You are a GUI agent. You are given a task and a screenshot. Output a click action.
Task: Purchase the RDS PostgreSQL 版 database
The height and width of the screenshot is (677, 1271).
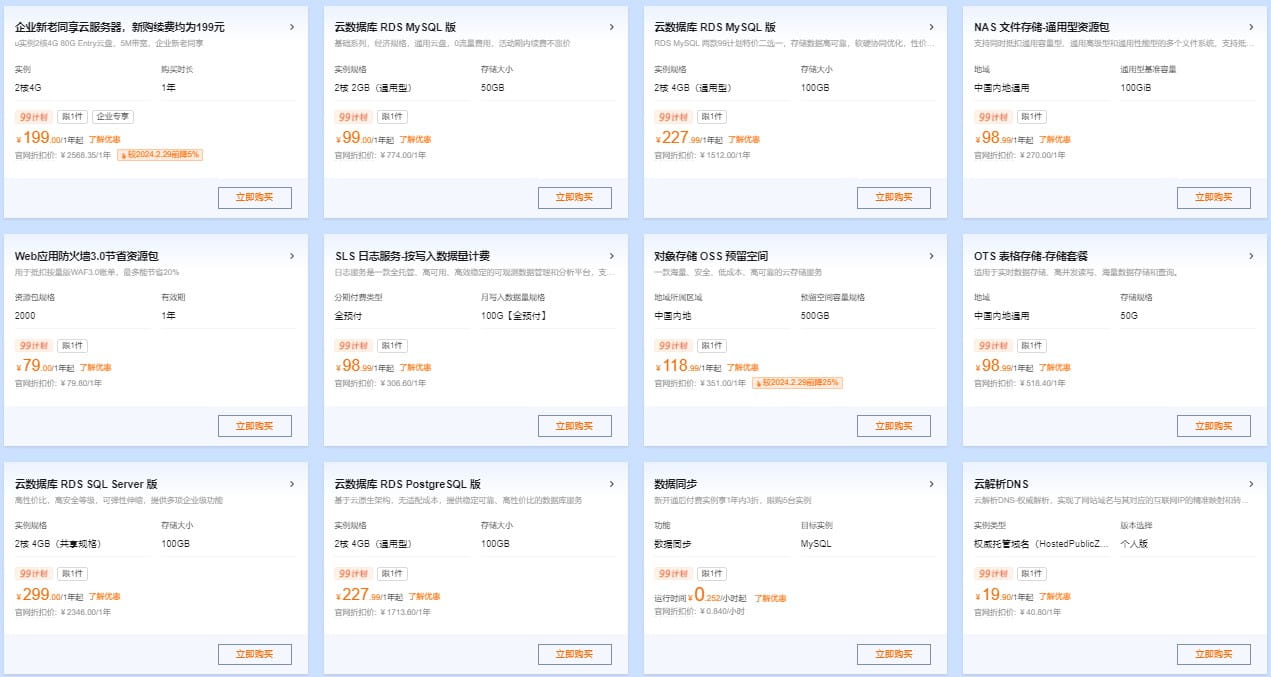point(574,654)
